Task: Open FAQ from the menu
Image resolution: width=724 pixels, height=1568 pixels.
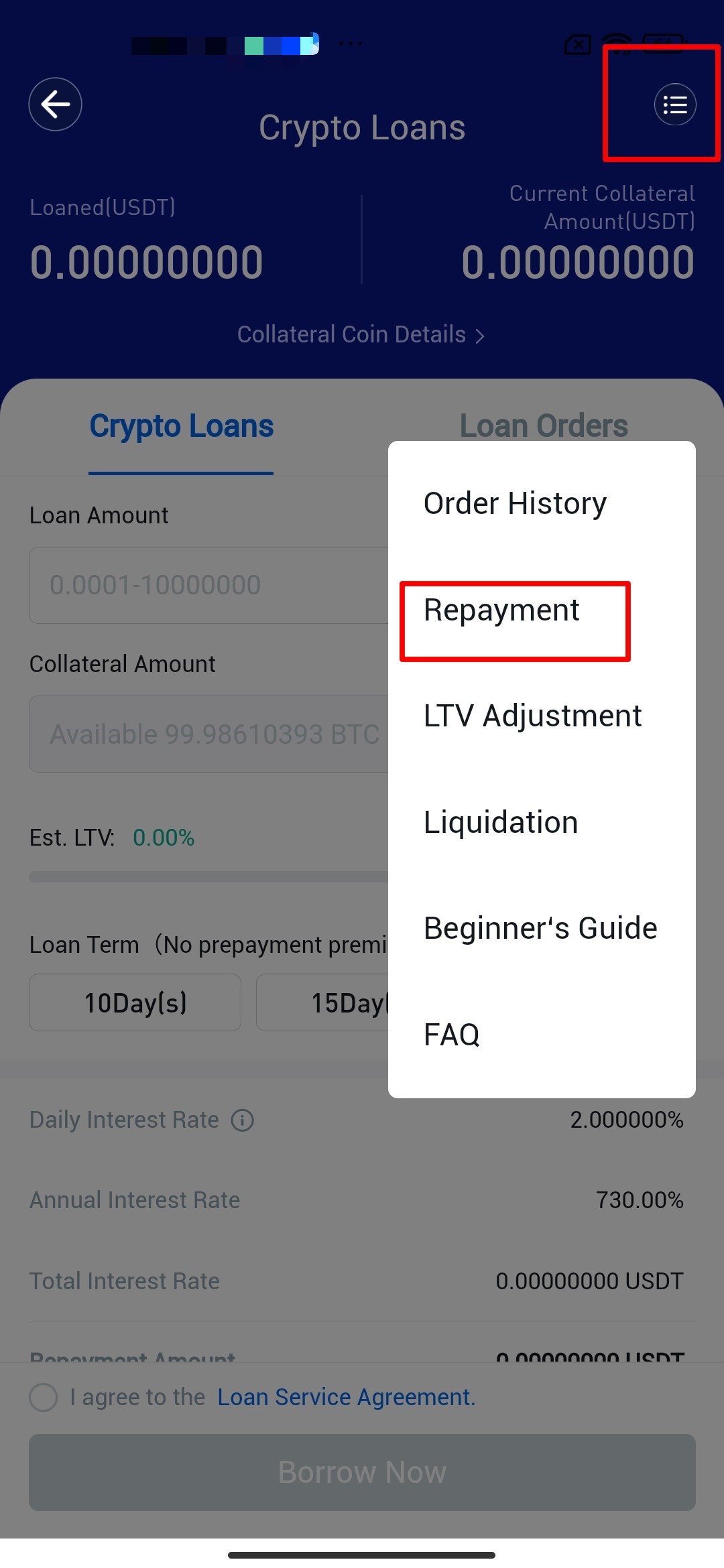Action: tap(452, 1035)
